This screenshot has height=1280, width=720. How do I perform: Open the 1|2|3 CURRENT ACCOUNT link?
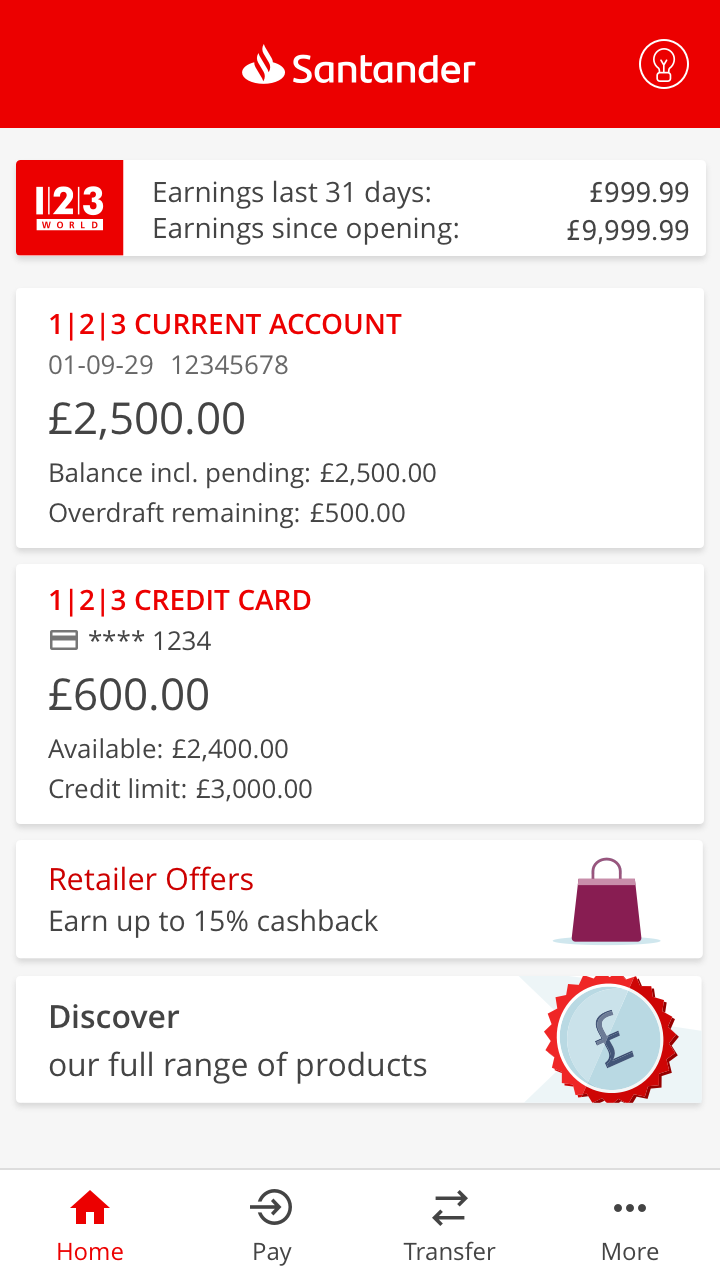coord(224,324)
